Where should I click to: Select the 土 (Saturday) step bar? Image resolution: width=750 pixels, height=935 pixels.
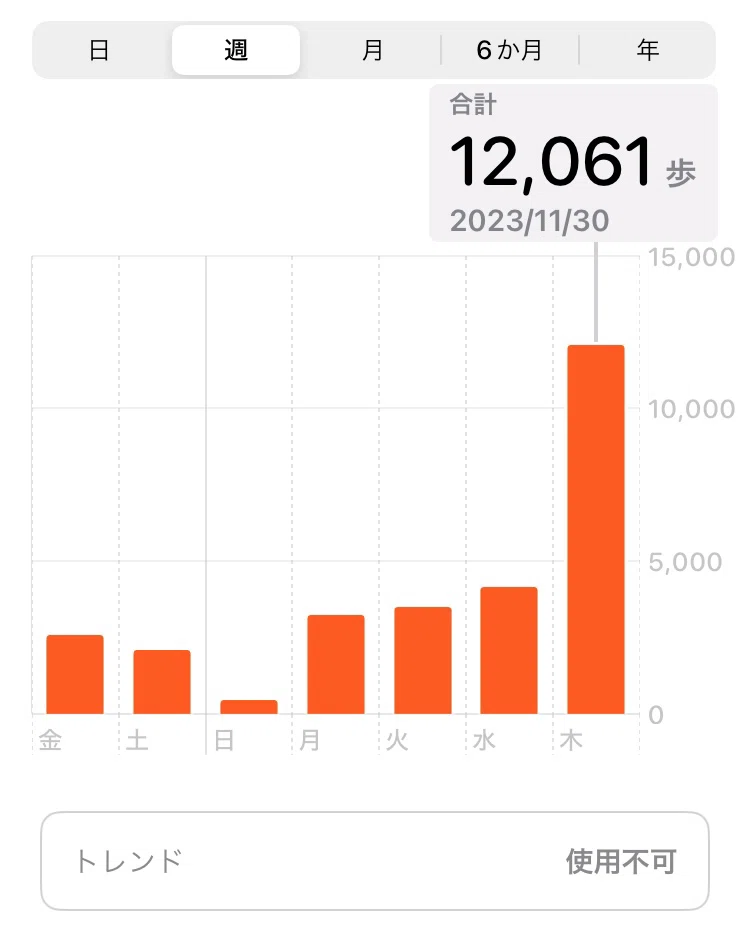[x=162, y=682]
